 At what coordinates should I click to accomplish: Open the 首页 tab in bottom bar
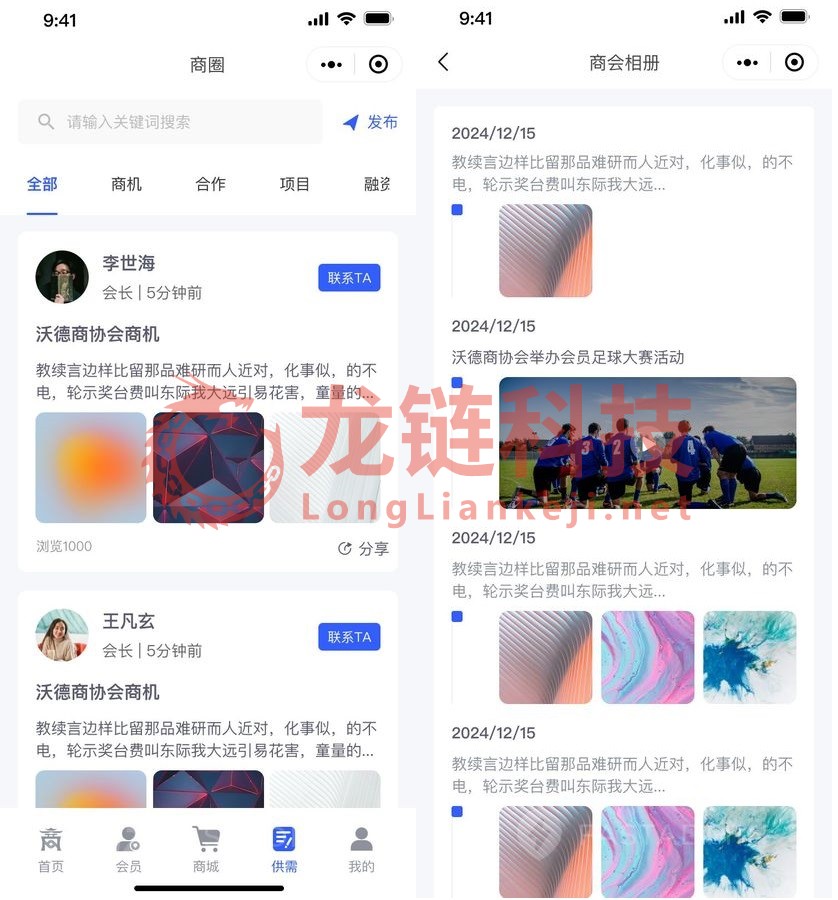pyautogui.click(x=51, y=850)
